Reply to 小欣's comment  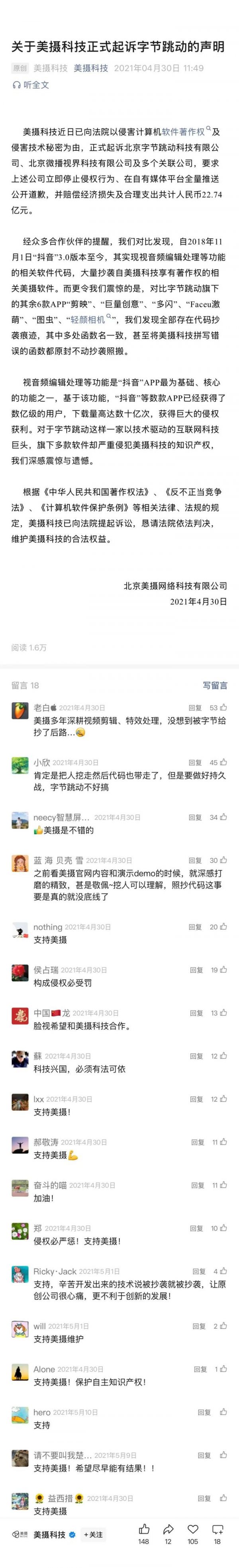coord(195,762)
